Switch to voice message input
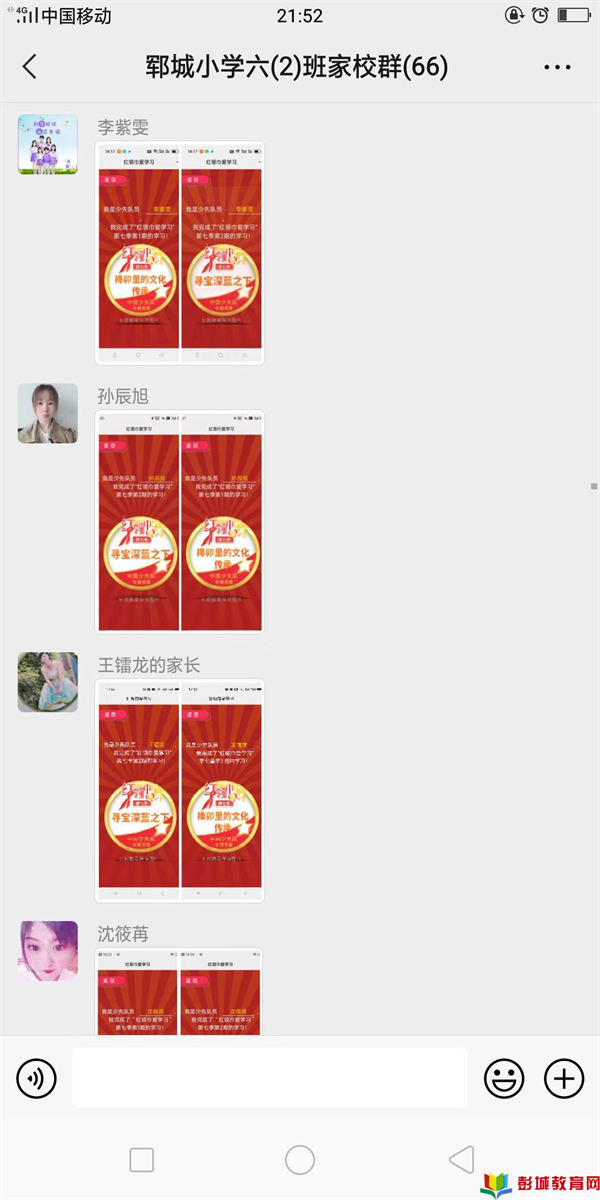This screenshot has width=600, height=1200. coord(37,1078)
